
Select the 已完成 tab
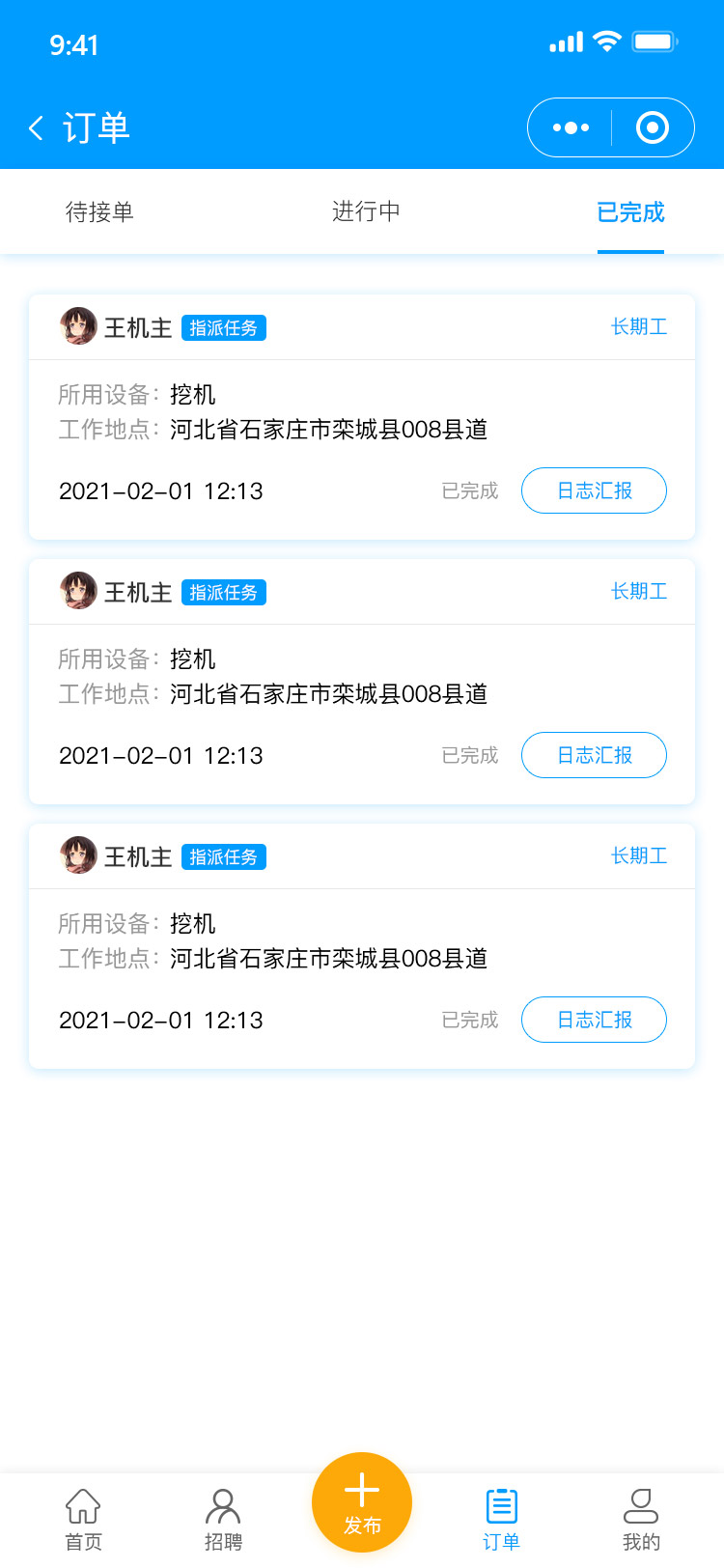point(630,212)
